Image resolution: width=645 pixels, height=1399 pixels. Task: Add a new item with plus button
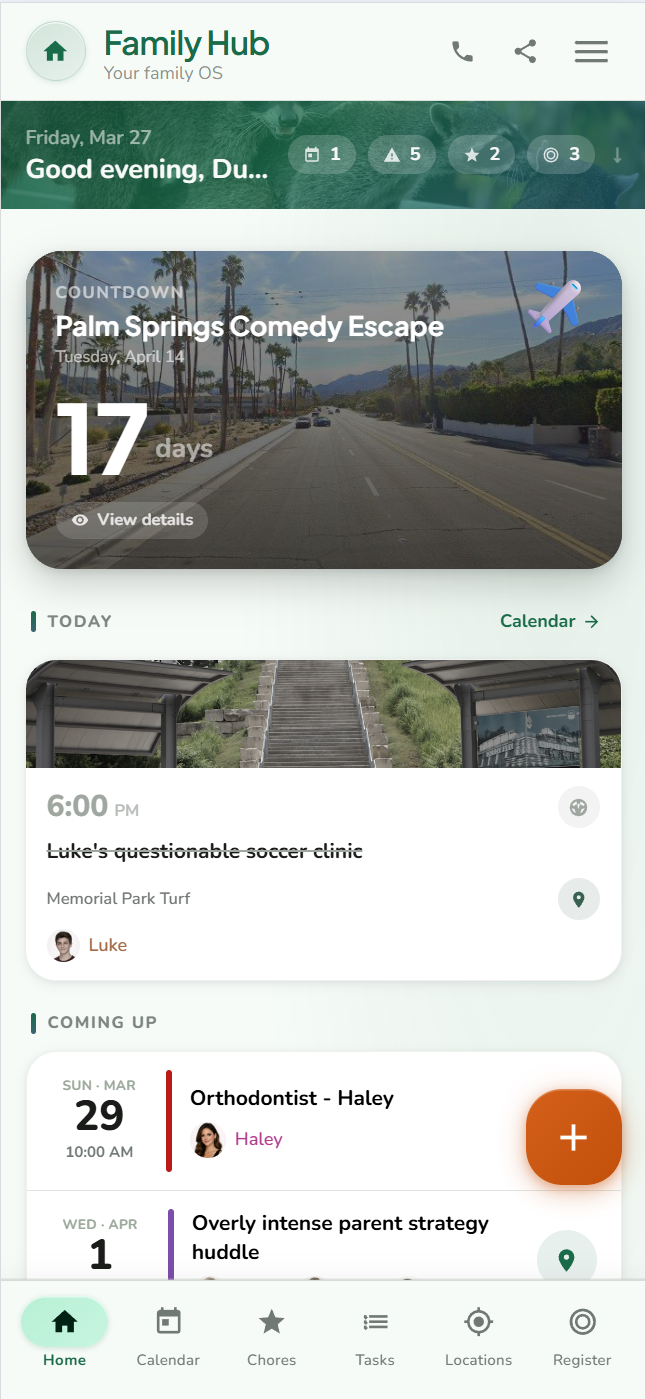point(573,1137)
